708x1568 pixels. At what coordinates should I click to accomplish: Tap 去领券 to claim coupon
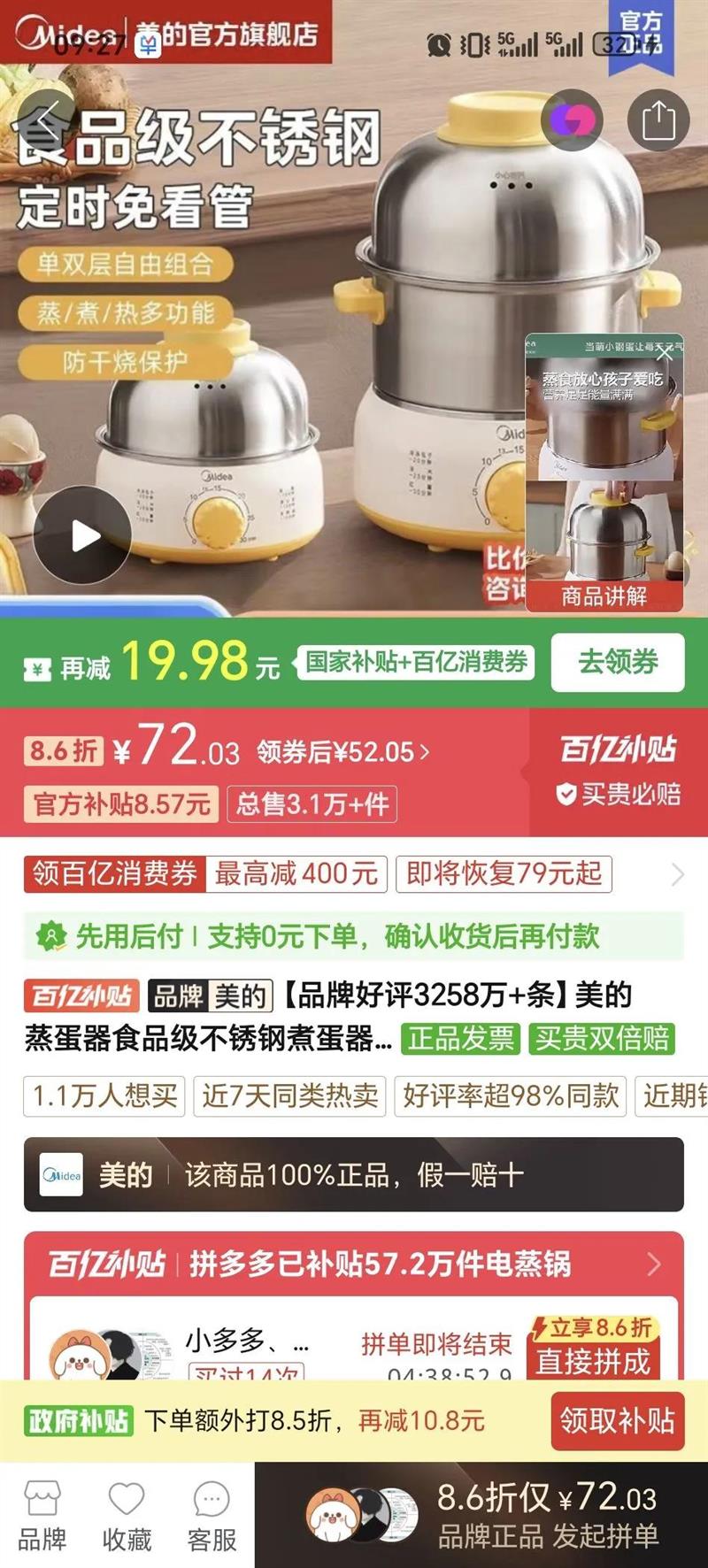coord(618,662)
